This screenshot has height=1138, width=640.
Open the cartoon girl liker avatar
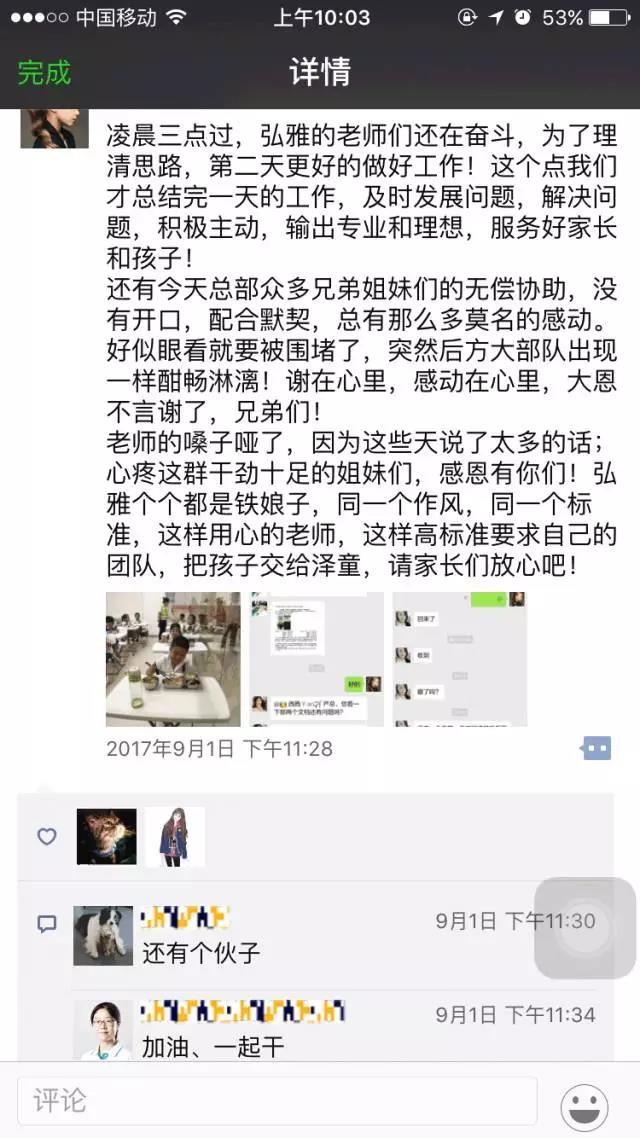click(174, 837)
